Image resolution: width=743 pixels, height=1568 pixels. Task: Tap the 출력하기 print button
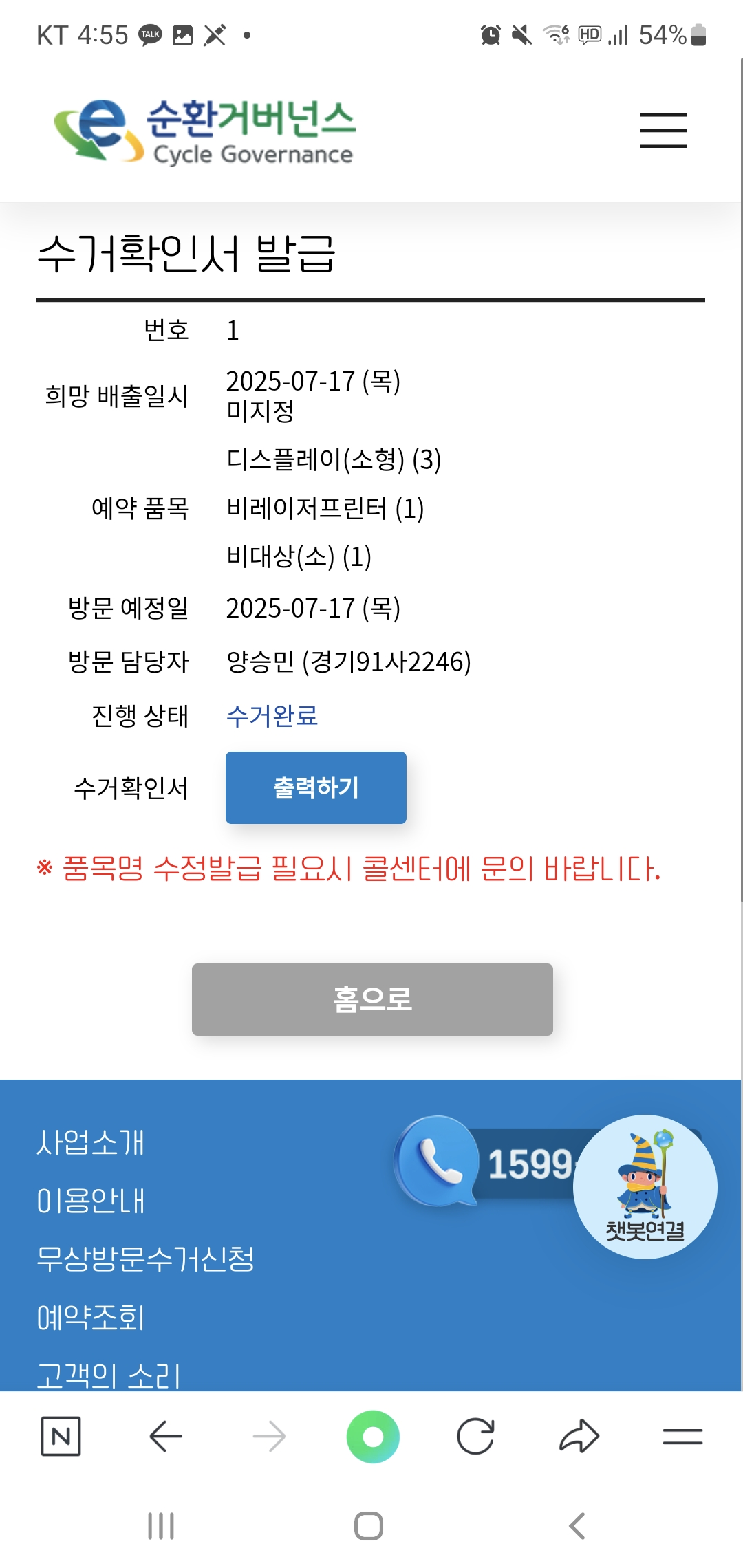point(316,787)
